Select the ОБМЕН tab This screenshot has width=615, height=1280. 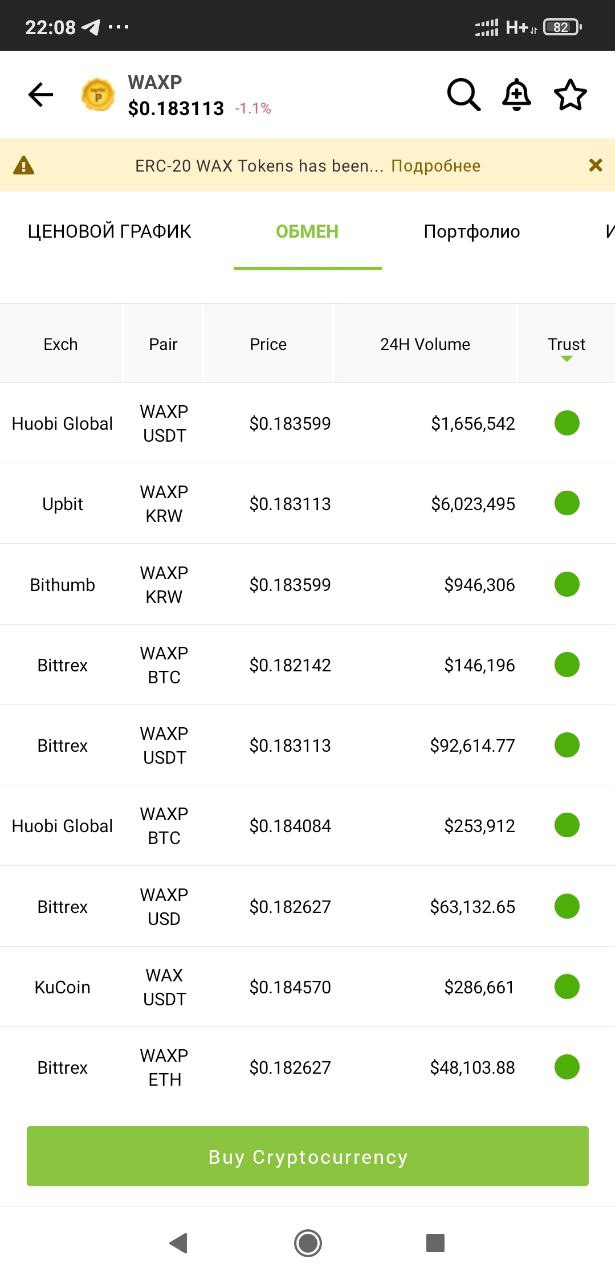307,232
